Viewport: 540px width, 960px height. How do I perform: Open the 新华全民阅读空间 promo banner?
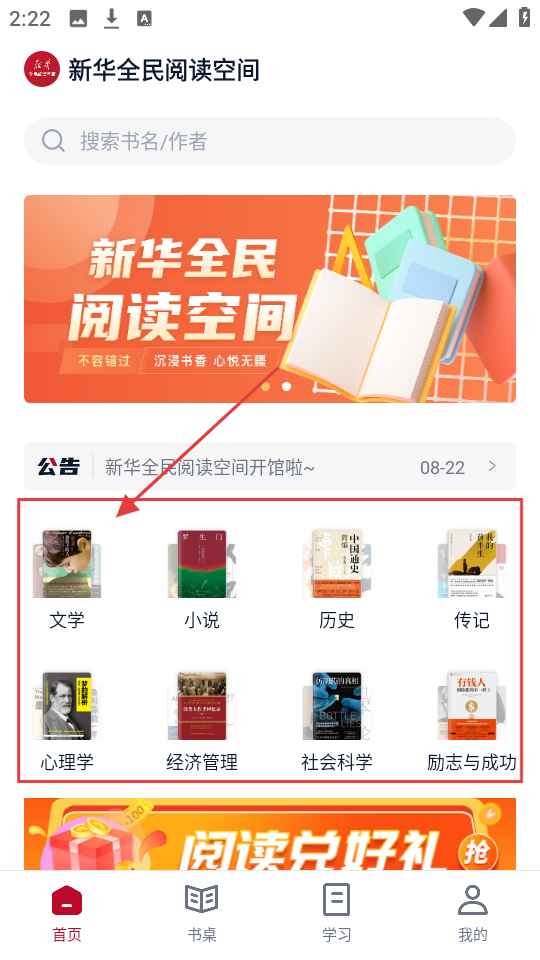[270, 299]
